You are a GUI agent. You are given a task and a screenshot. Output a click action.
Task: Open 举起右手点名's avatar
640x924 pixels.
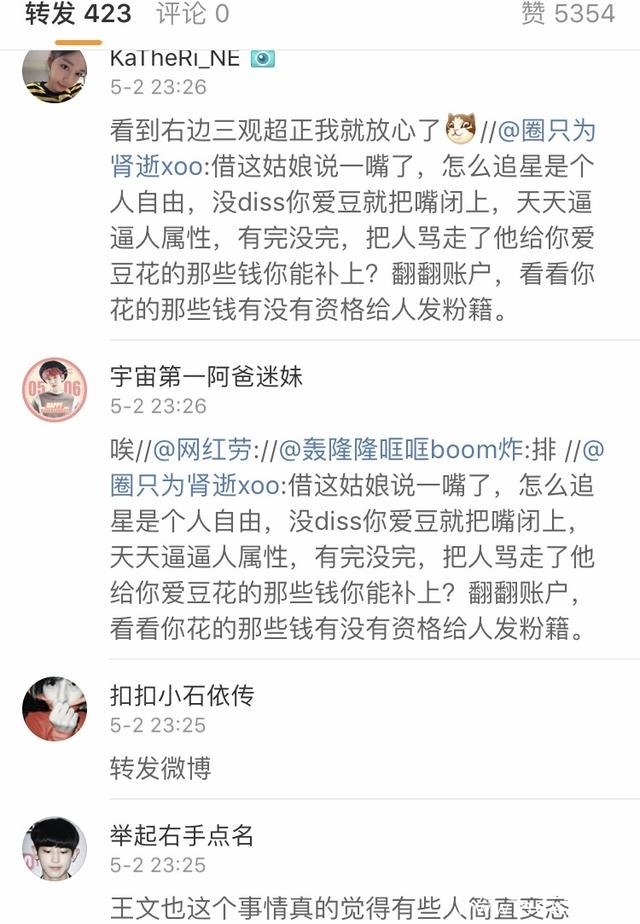[x=54, y=848]
